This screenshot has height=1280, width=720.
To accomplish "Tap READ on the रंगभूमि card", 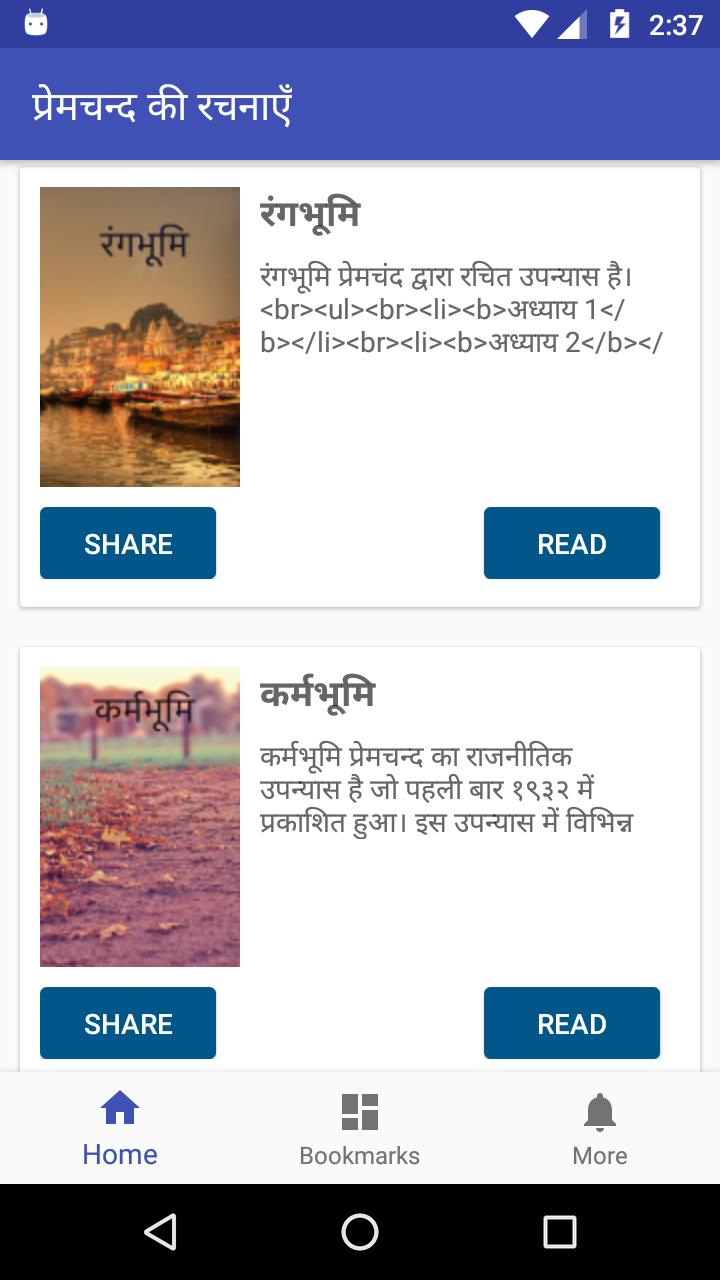I will point(571,543).
